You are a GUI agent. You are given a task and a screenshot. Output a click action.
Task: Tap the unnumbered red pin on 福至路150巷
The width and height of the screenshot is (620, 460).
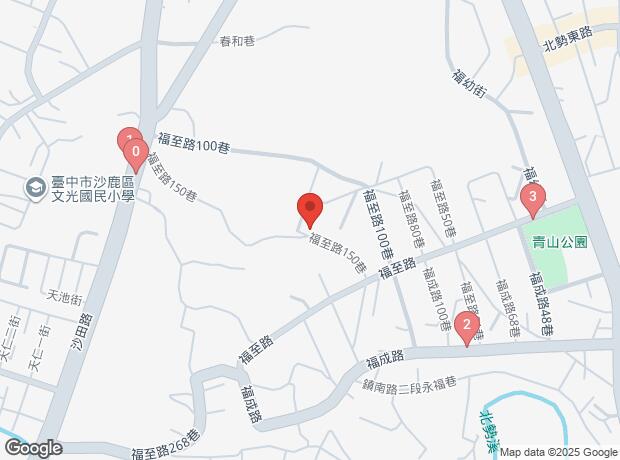(310, 208)
